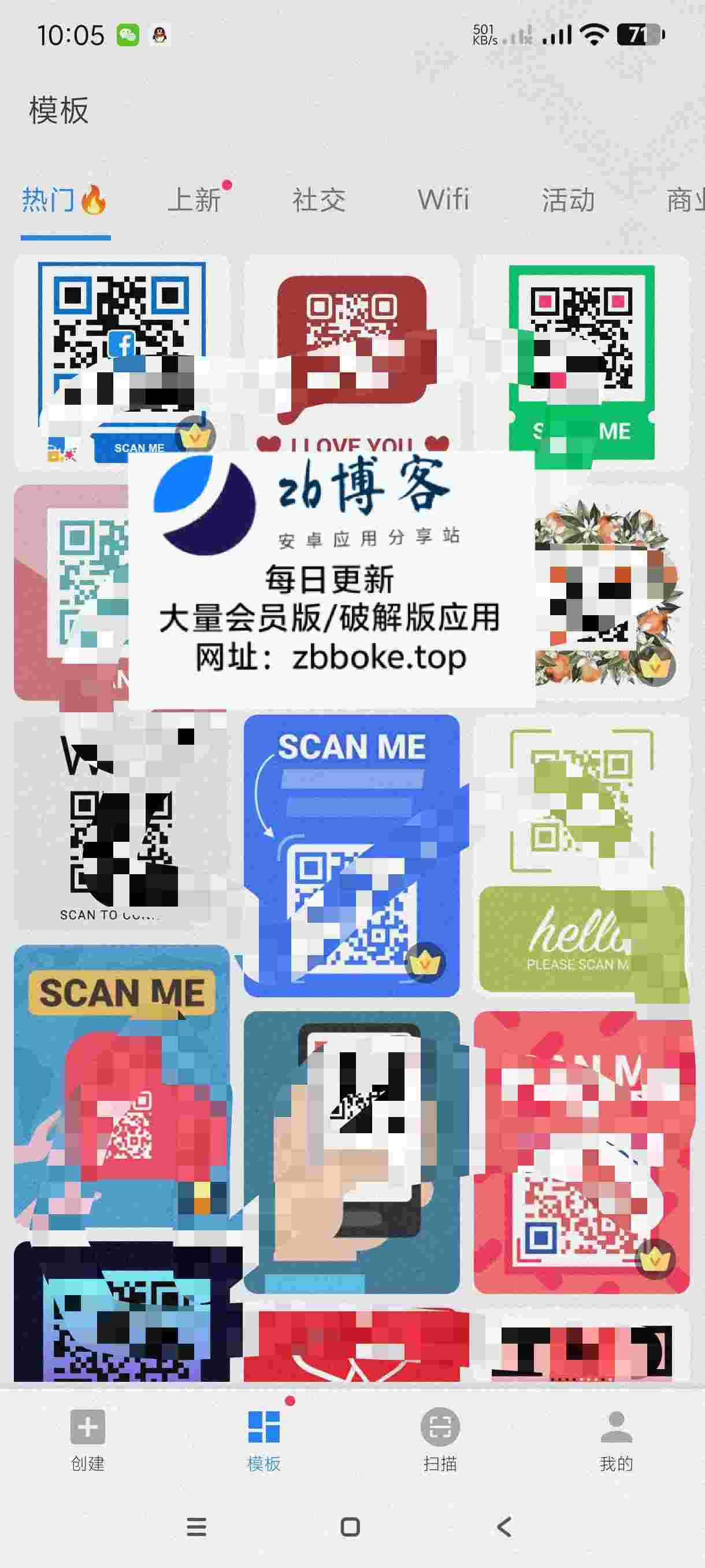Switch to the 上新 tab
705x1568 pixels.
(x=194, y=200)
